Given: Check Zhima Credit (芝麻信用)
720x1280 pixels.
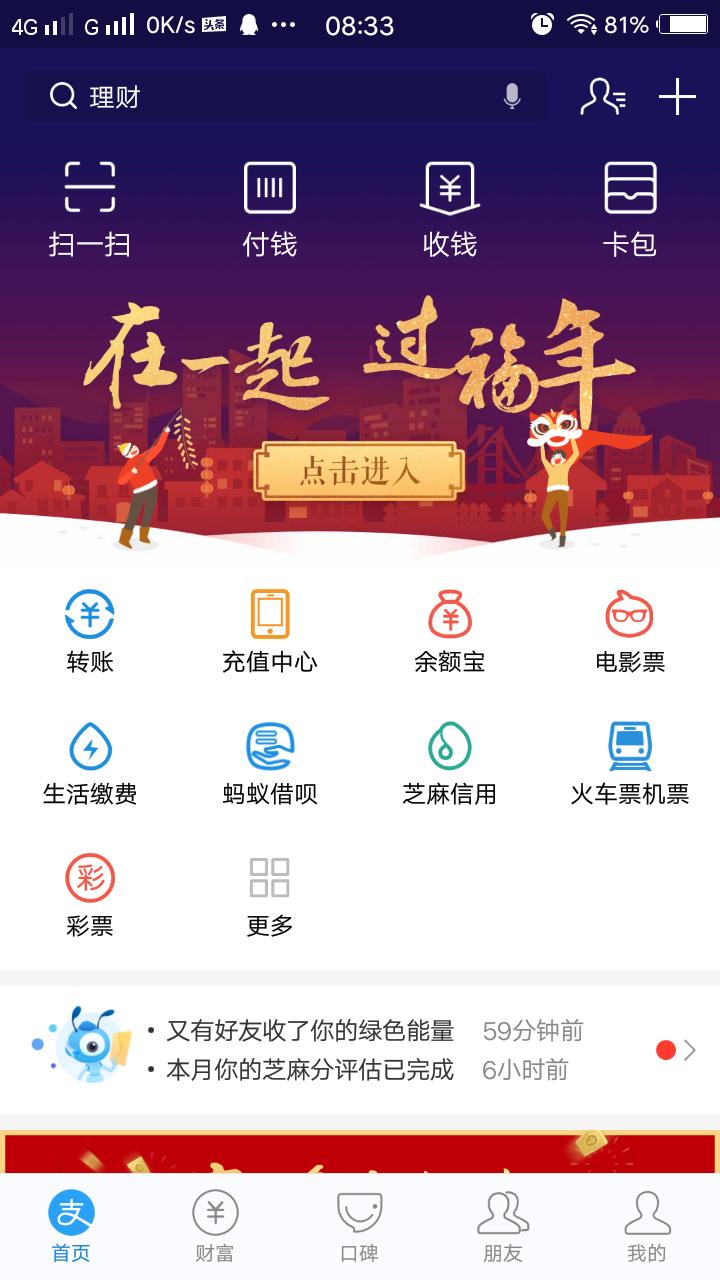Looking at the screenshot, I should coord(447,760).
